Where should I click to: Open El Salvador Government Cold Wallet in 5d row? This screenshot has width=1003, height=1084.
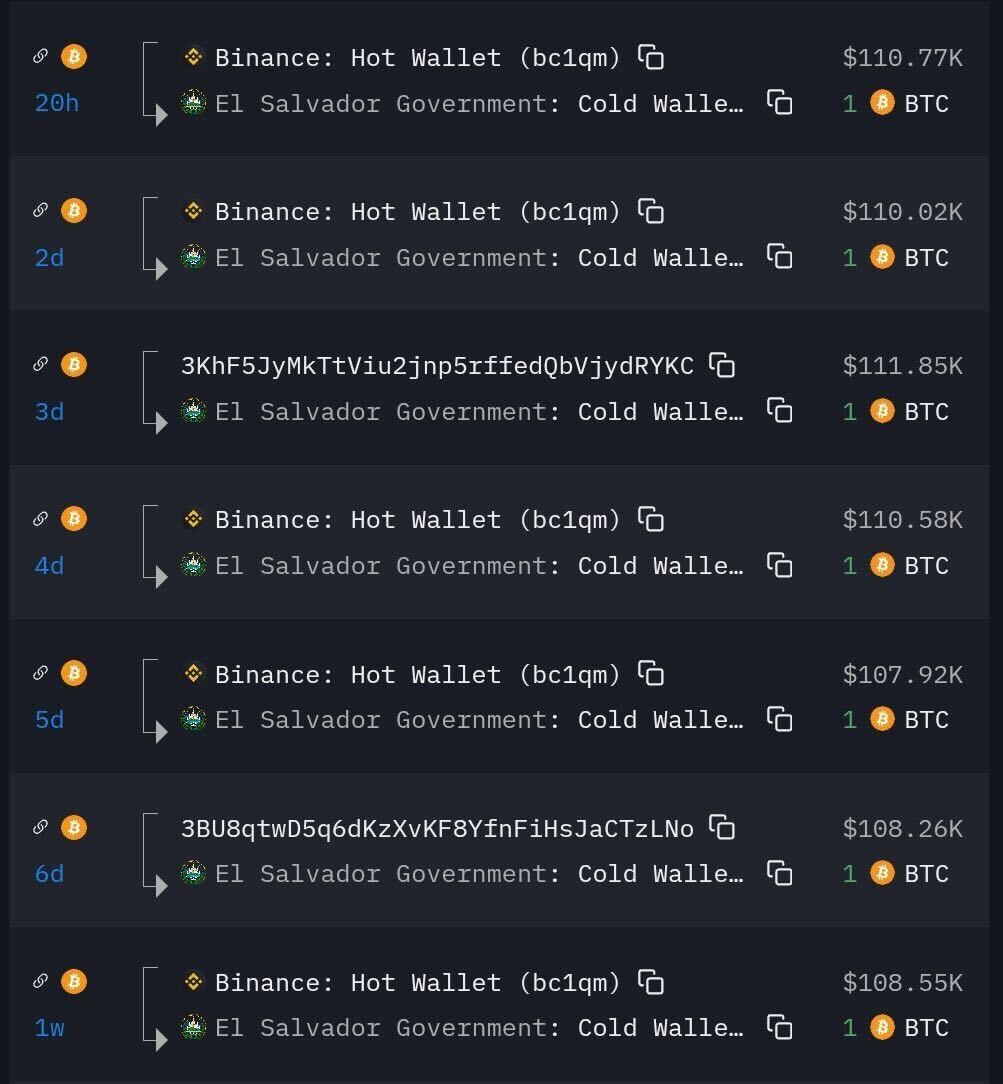point(478,720)
